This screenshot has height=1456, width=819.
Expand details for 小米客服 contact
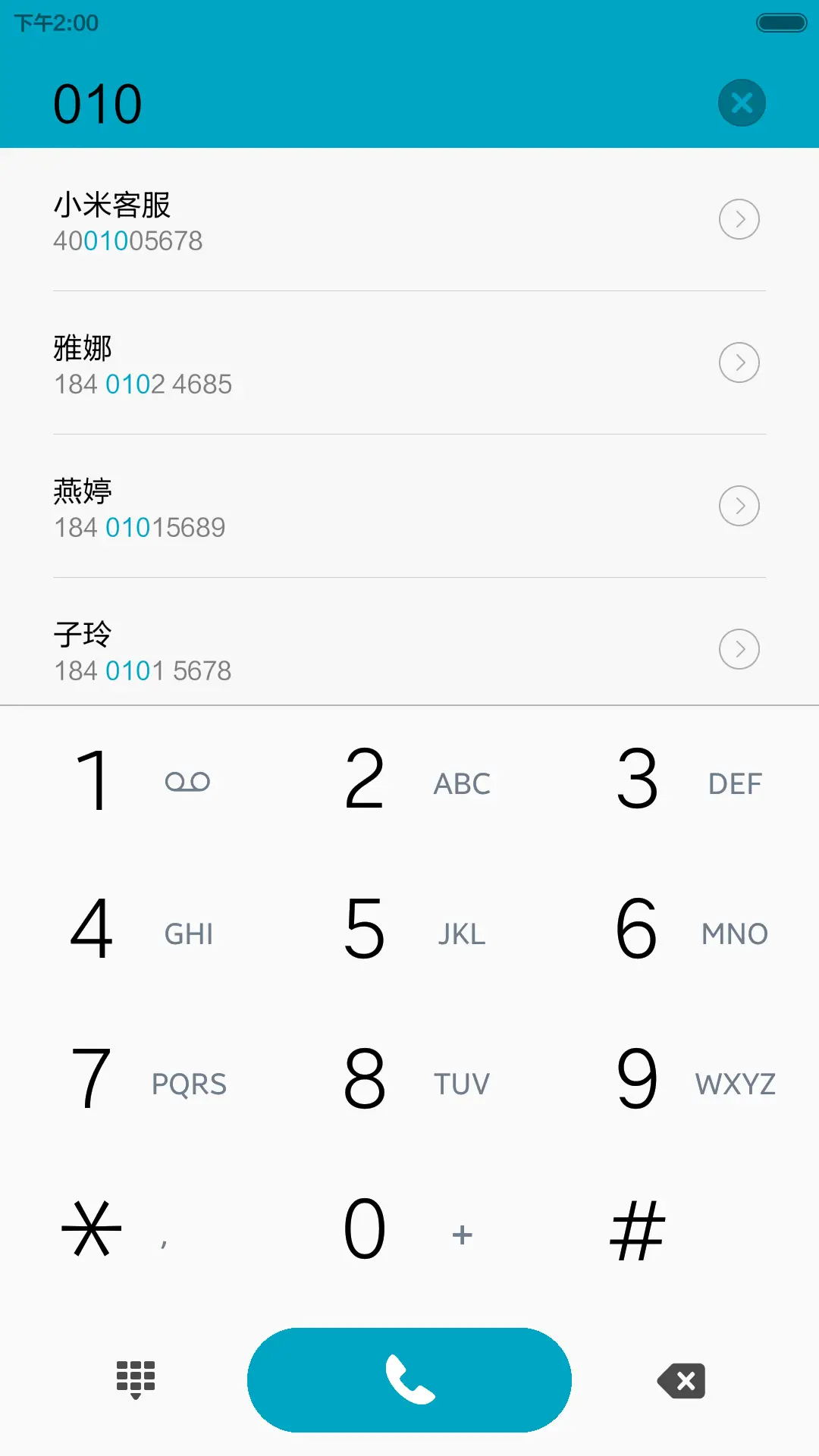(x=739, y=219)
